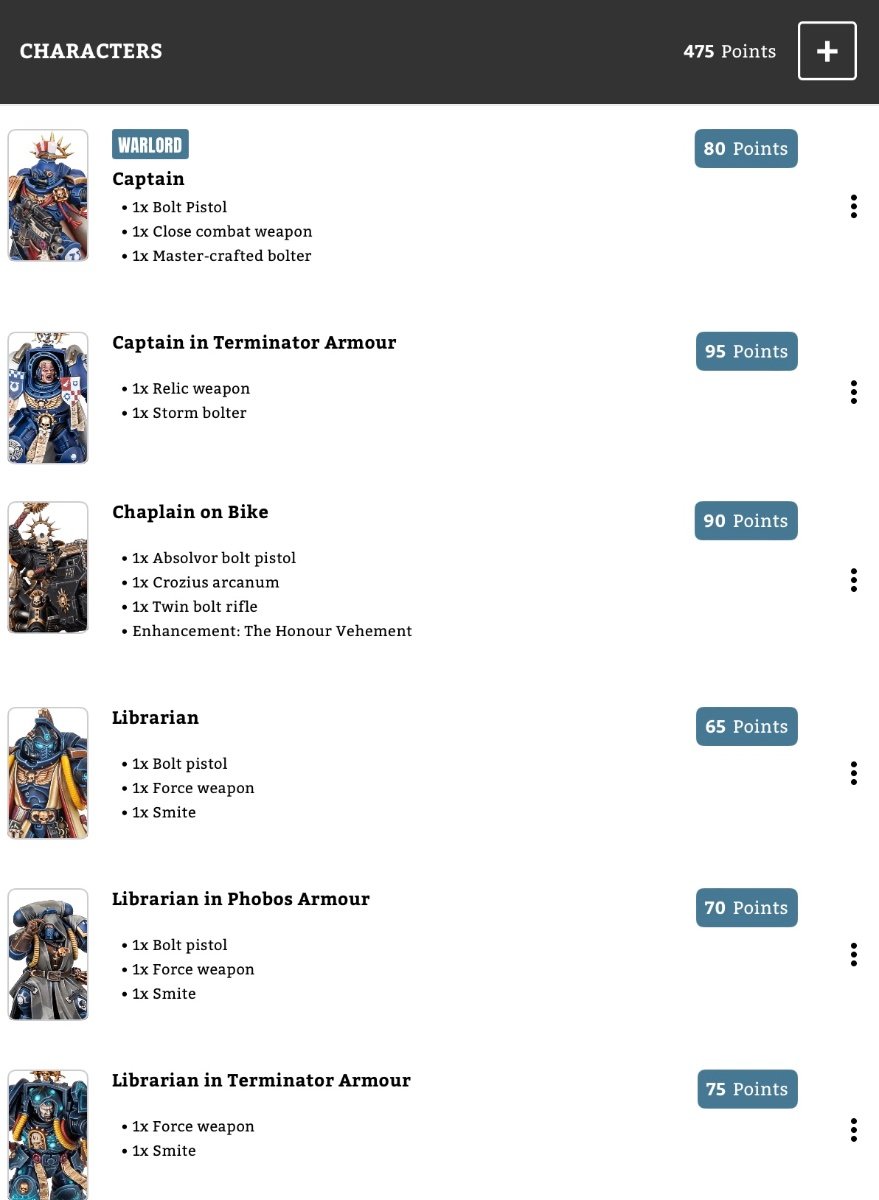Select the Librarian in Terminator Armour entry
The height and width of the screenshot is (1200, 879).
pos(261,1081)
